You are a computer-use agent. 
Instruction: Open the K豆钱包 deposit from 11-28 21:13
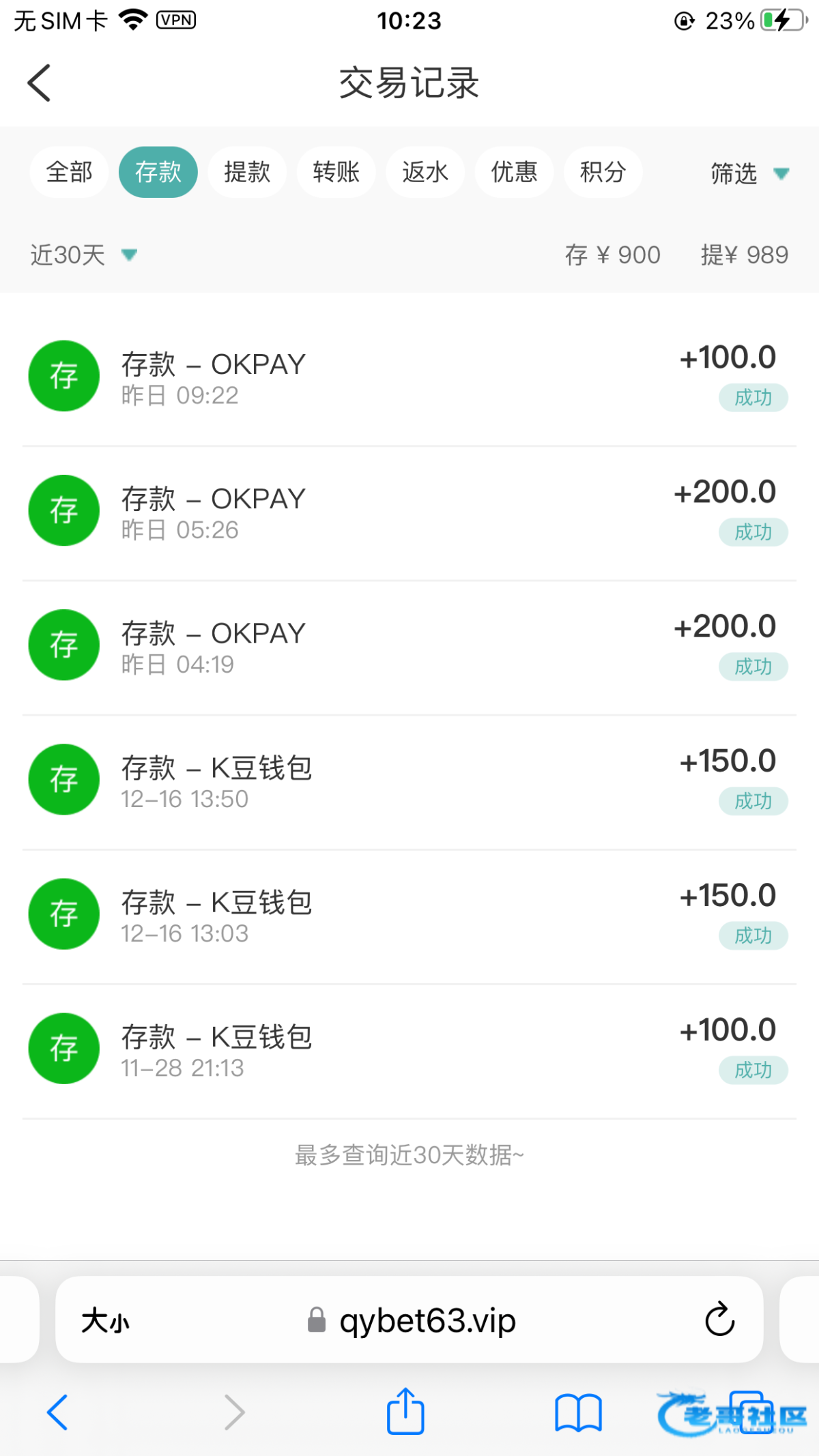[408, 1049]
